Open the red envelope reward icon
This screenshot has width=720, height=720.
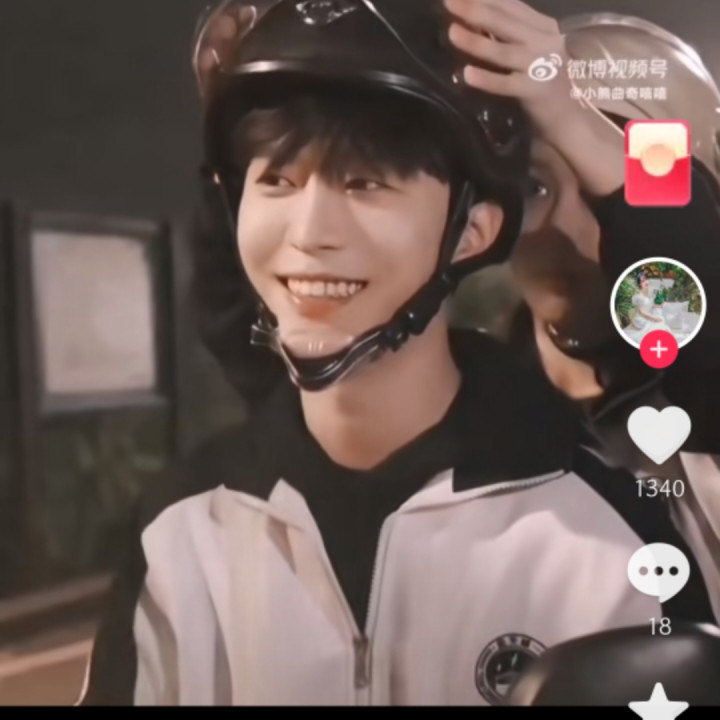pos(657,163)
